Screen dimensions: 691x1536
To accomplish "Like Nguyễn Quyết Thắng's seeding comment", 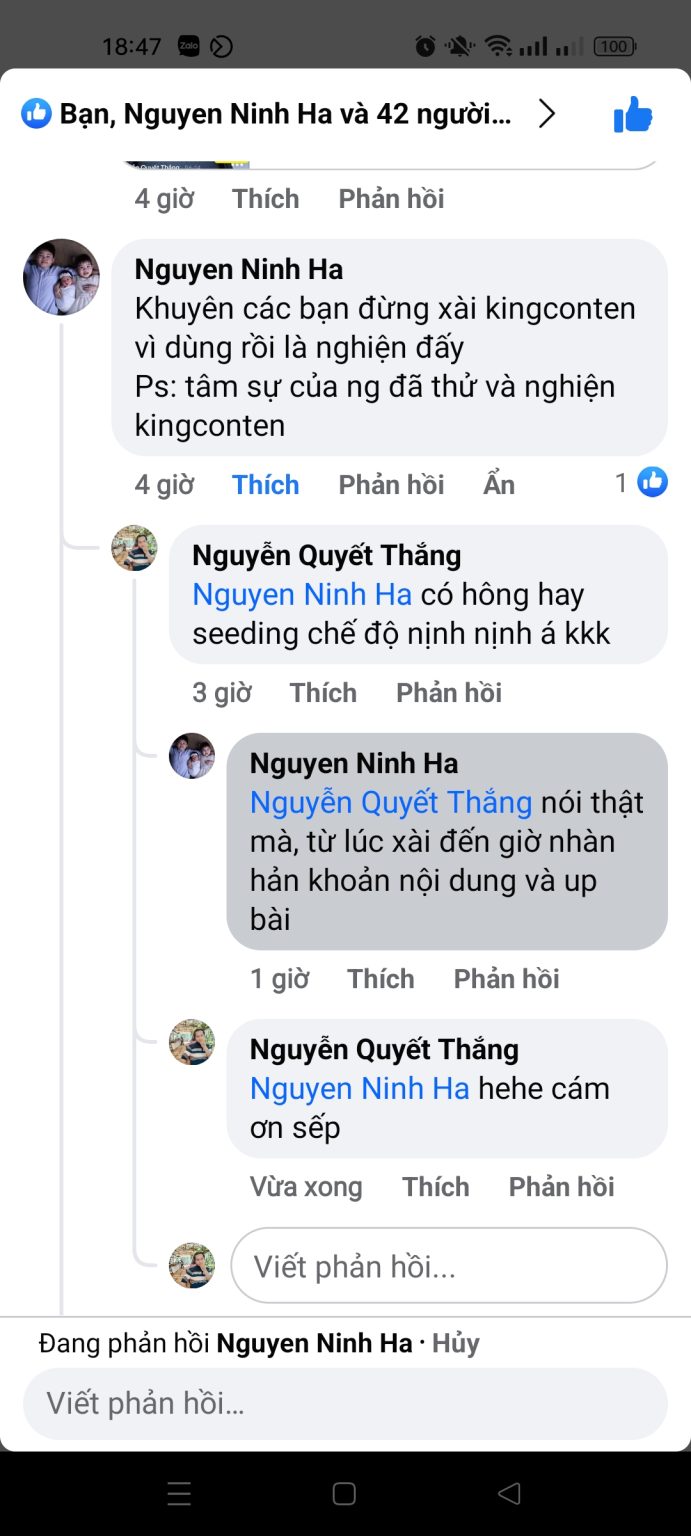I will [x=323, y=693].
